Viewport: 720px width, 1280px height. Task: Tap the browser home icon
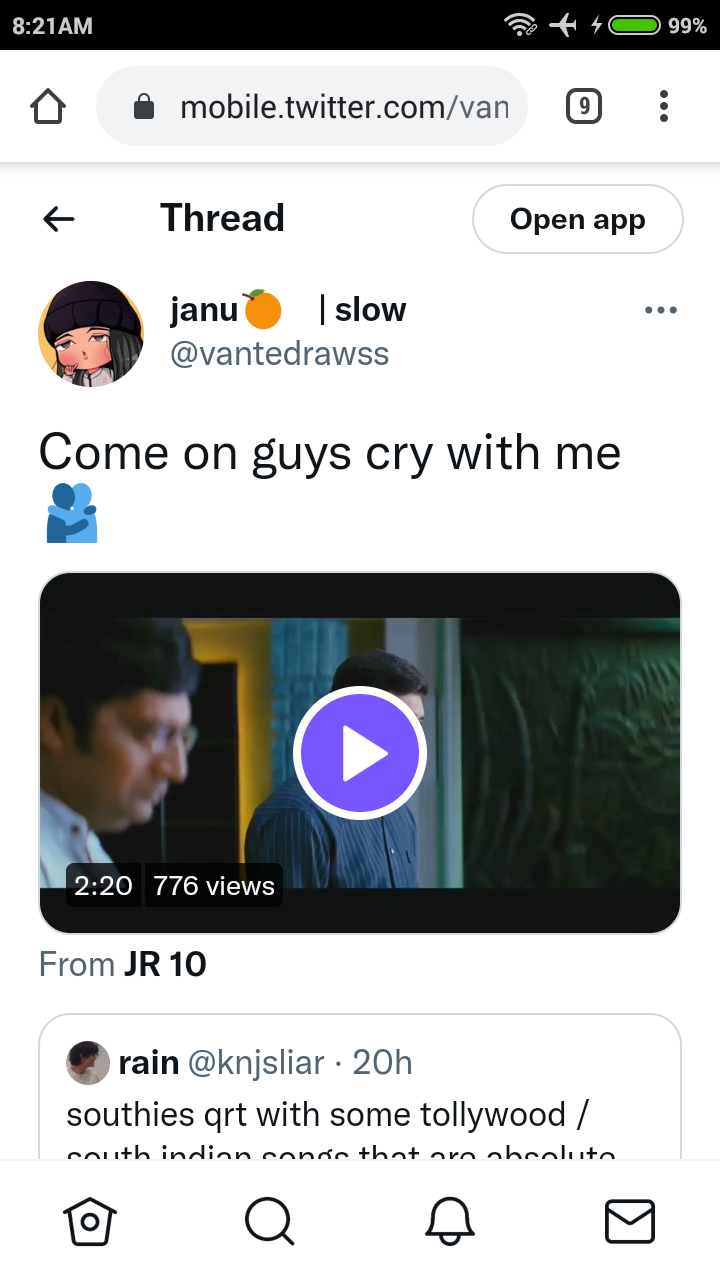click(x=48, y=106)
